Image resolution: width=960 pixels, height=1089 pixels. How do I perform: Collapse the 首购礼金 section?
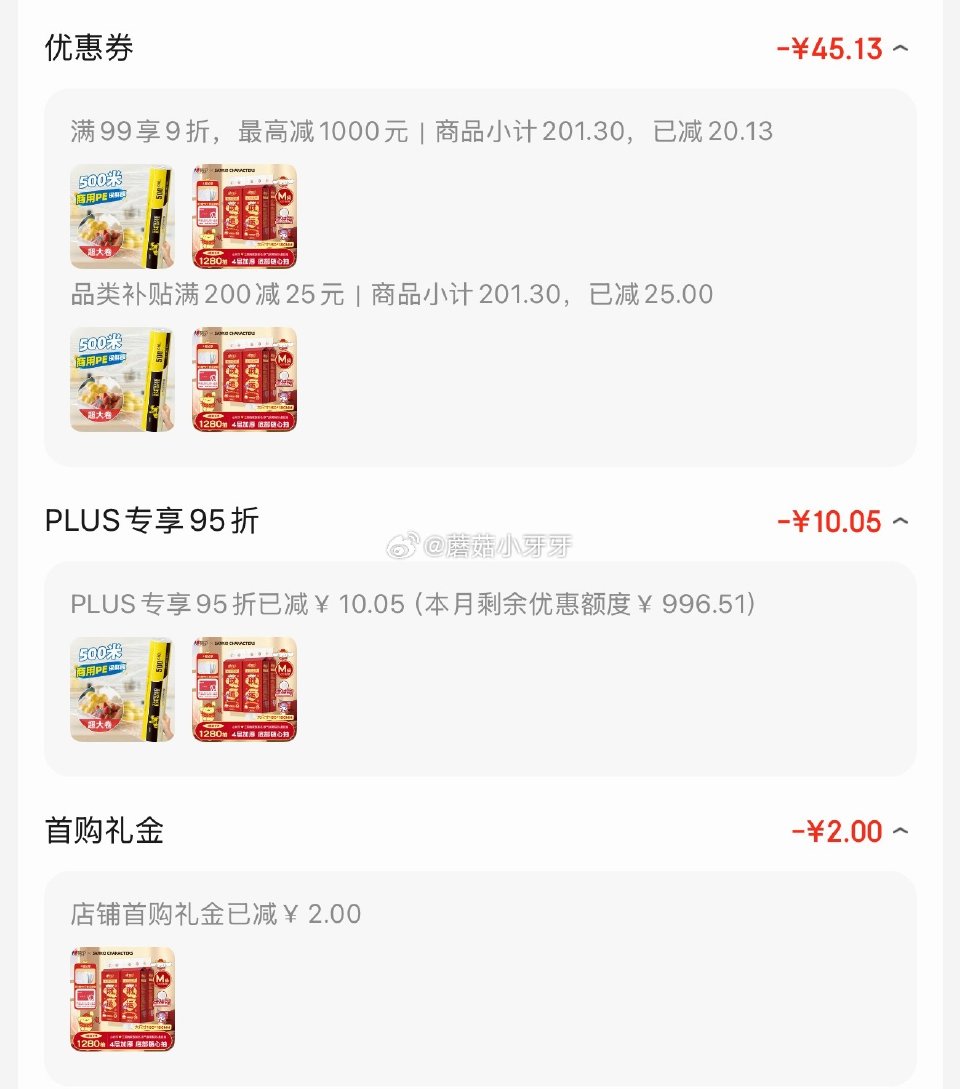(x=898, y=831)
